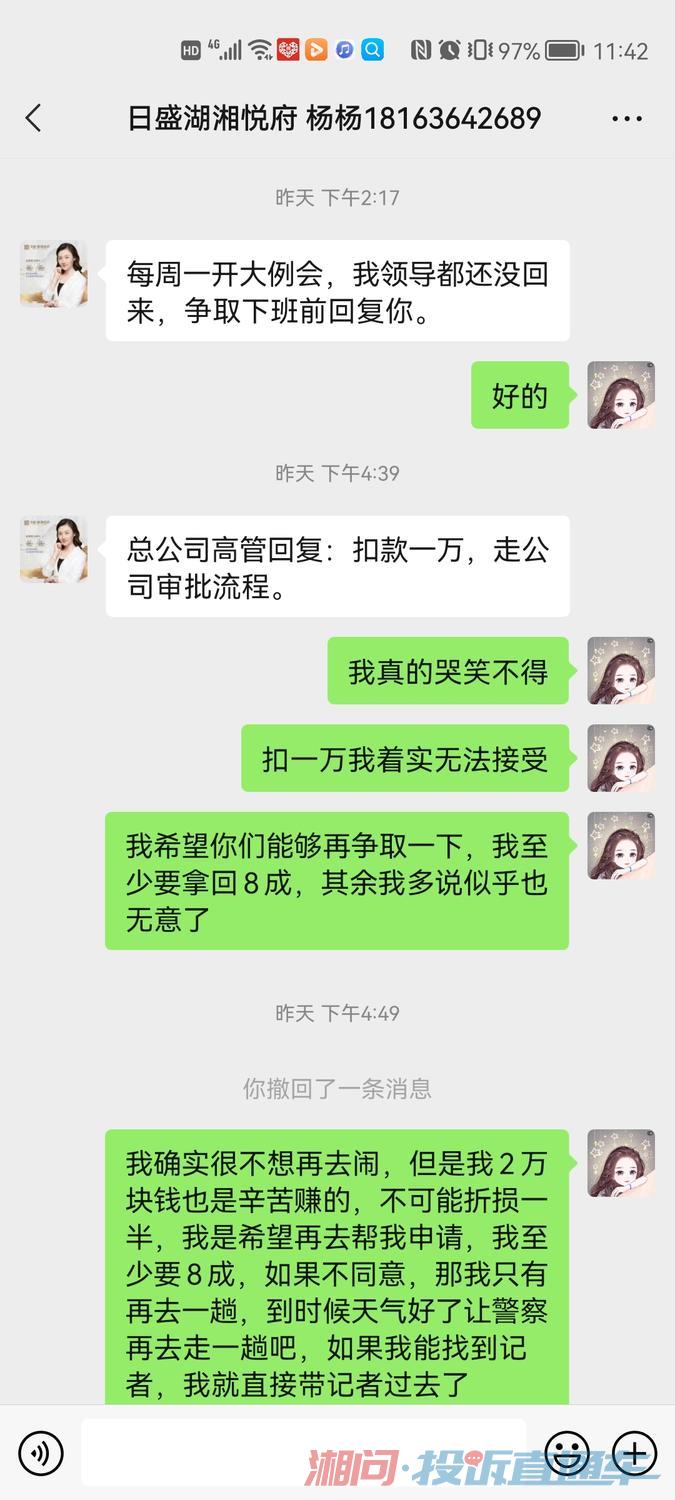Tap the message text field
This screenshot has height=1500, width=675.
(x=300, y=1452)
